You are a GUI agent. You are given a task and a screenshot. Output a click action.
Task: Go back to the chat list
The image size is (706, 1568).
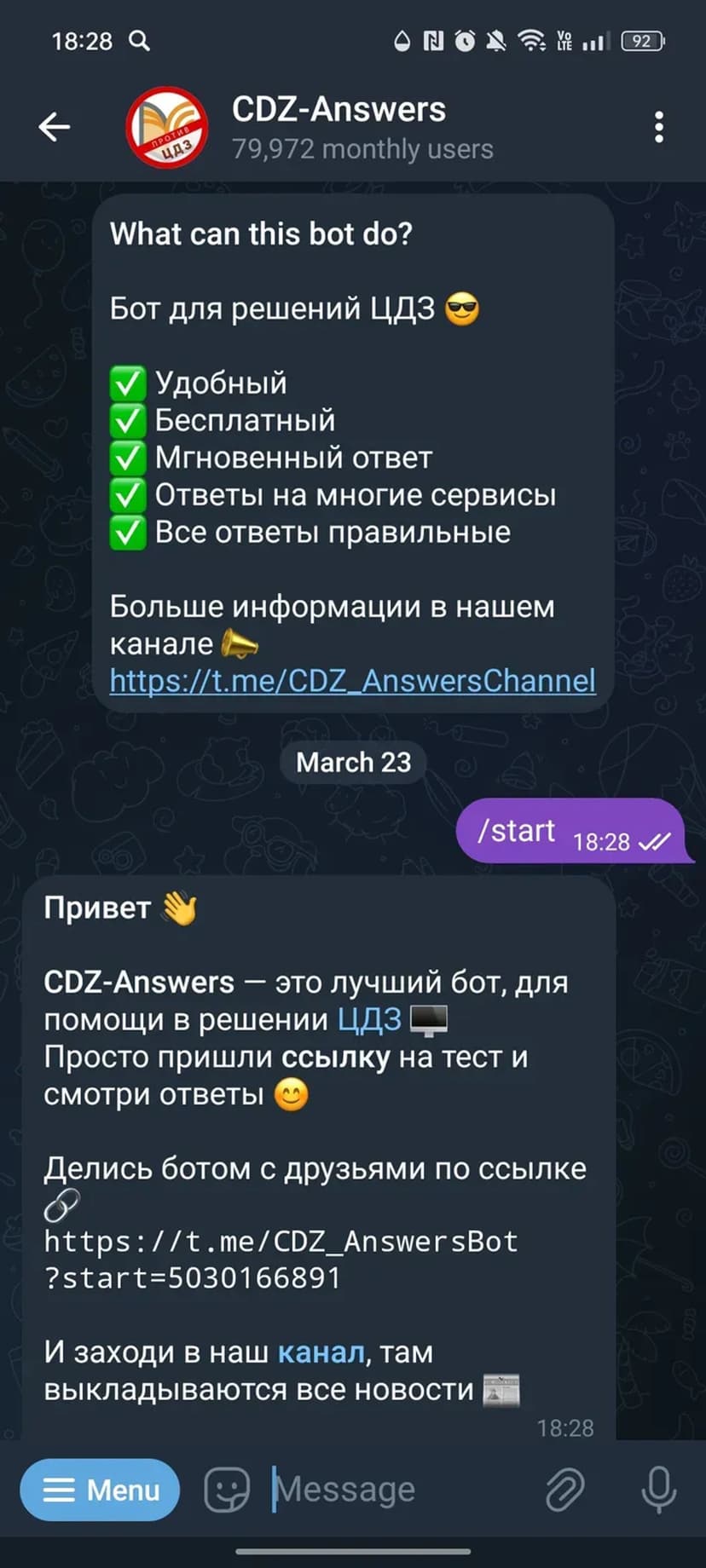[x=54, y=127]
